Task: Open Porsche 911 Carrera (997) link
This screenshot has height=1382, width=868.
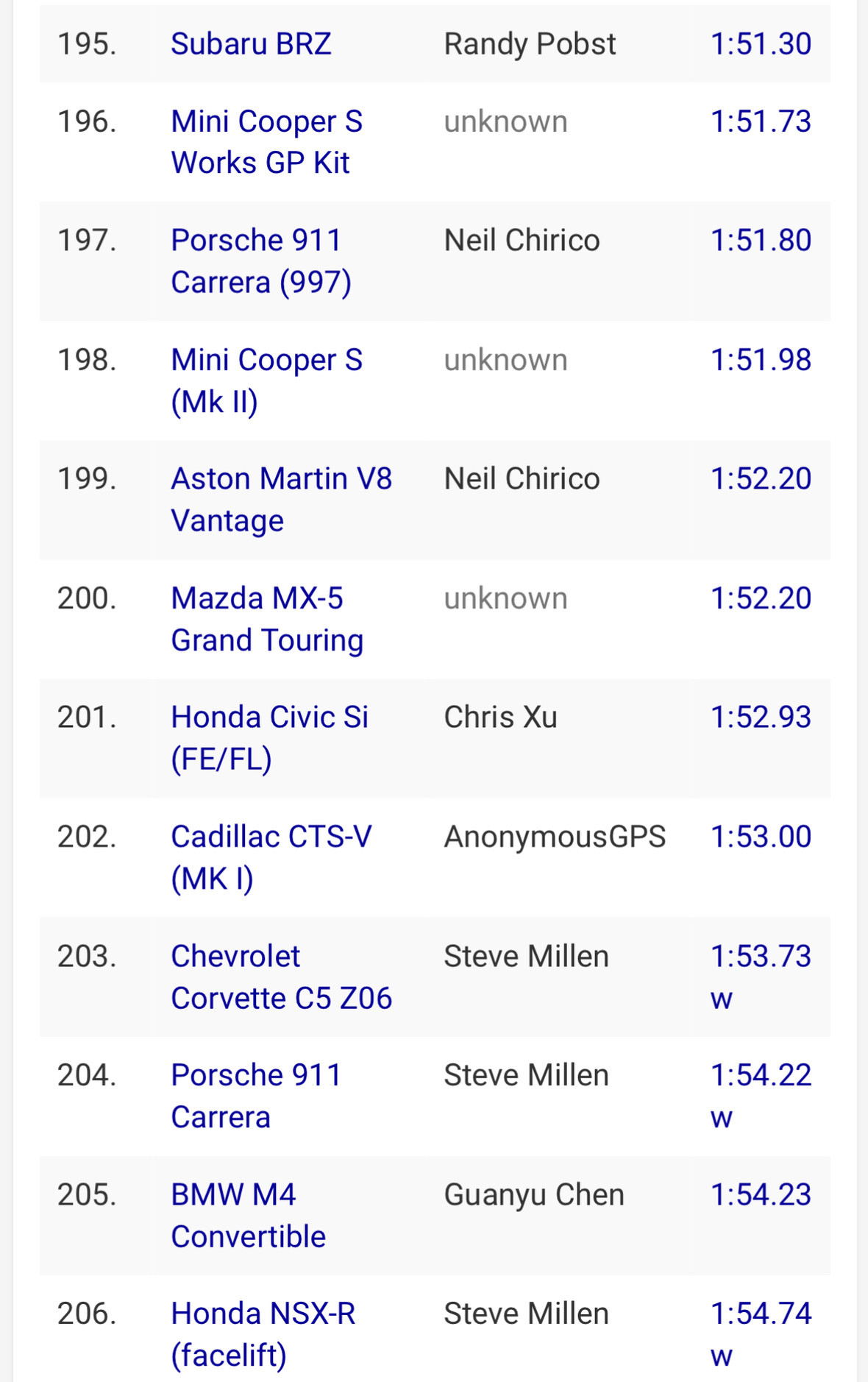Action: (x=260, y=261)
